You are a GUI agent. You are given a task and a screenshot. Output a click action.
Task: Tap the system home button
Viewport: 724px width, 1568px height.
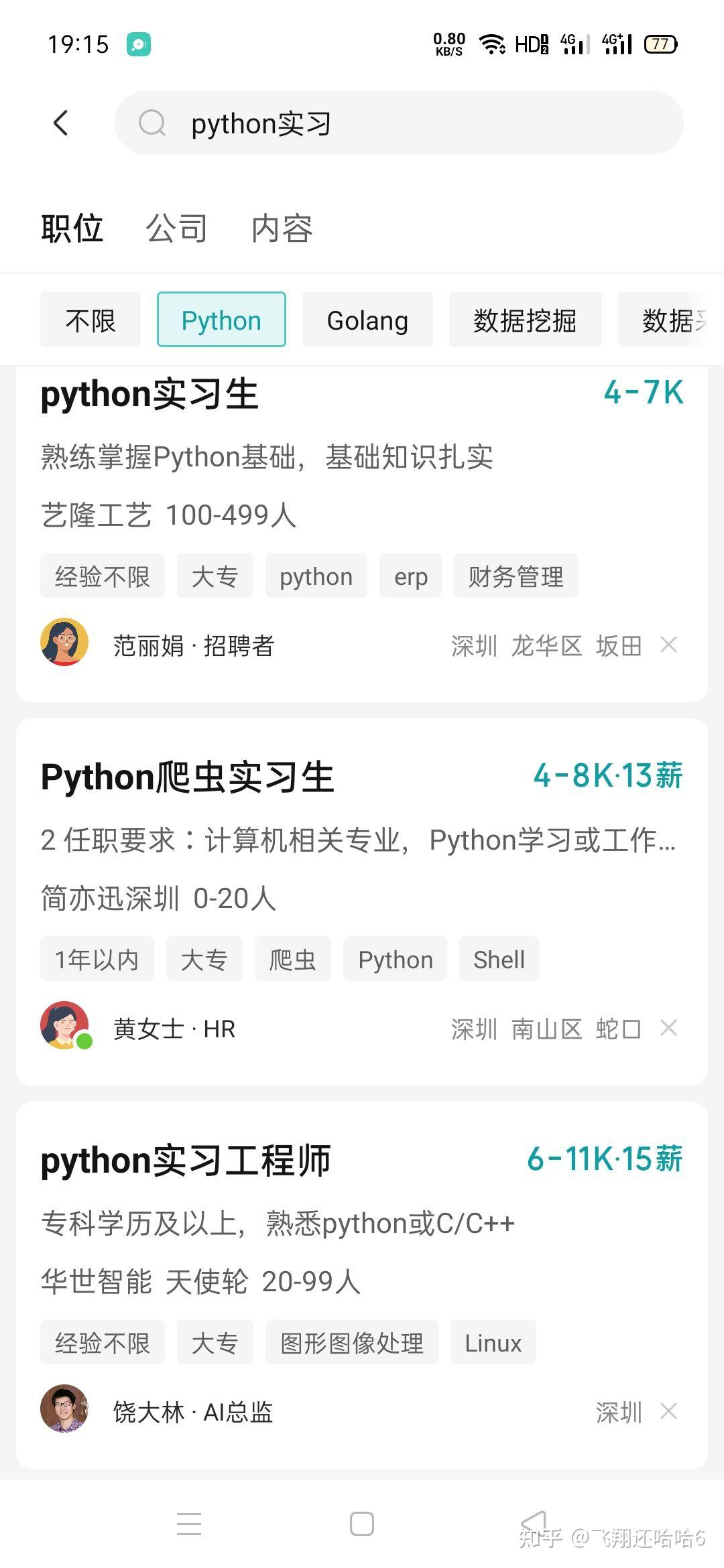362,1523
